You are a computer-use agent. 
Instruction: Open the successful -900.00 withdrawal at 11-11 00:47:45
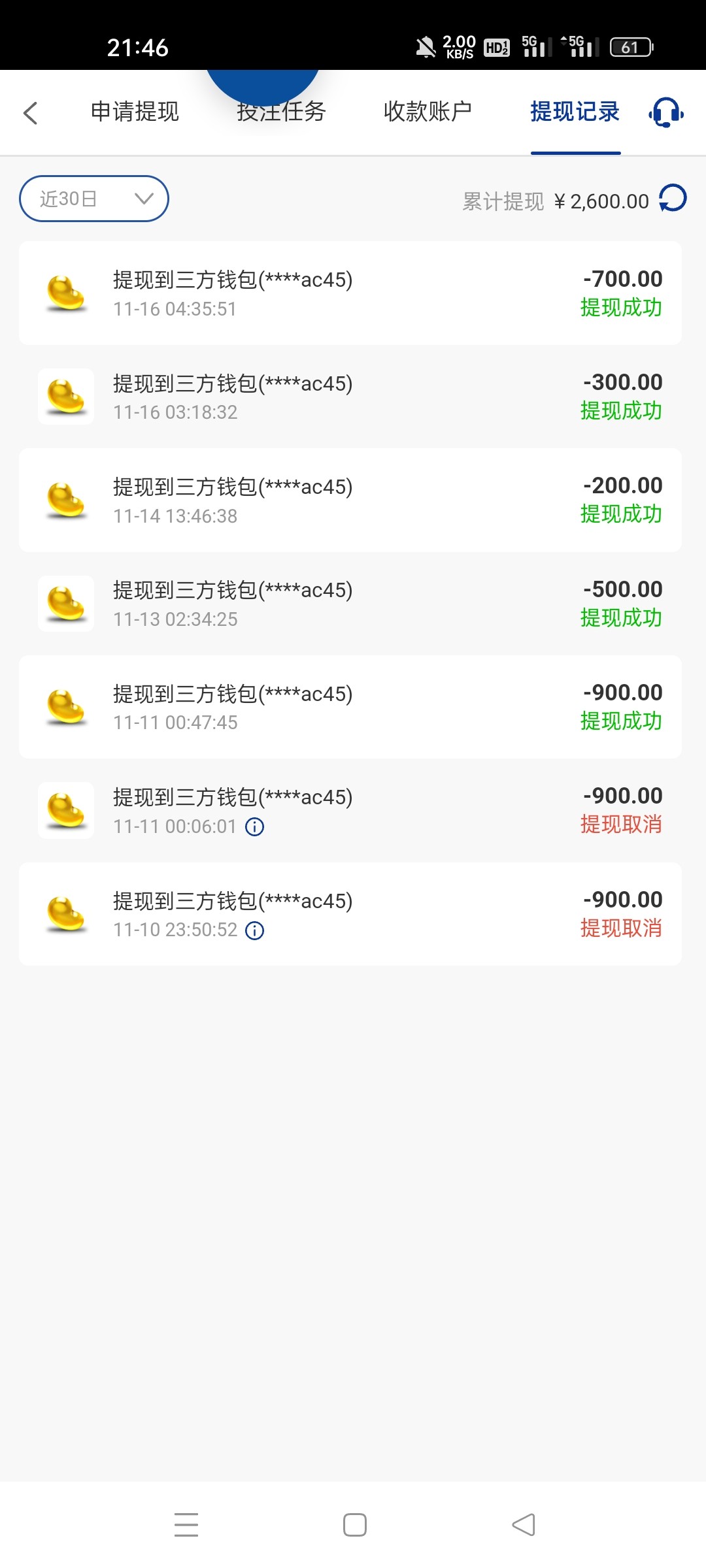[x=350, y=707]
